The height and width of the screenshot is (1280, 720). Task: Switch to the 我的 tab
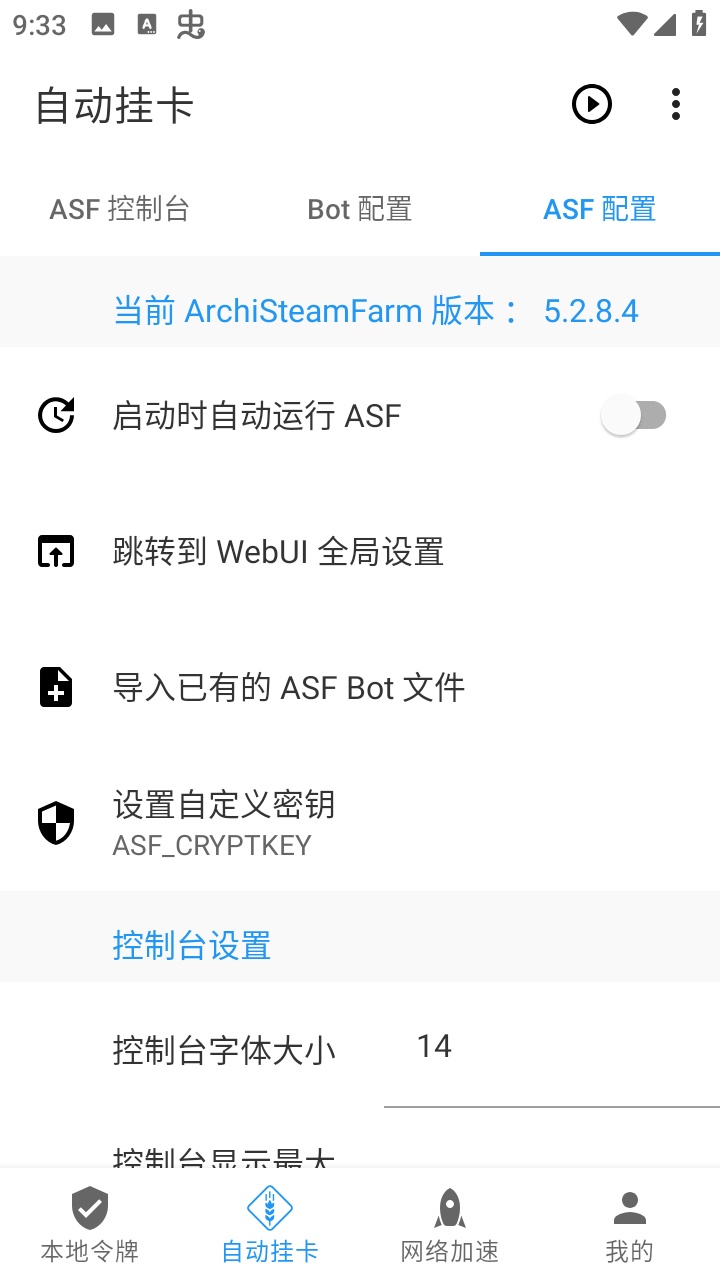(x=630, y=1225)
